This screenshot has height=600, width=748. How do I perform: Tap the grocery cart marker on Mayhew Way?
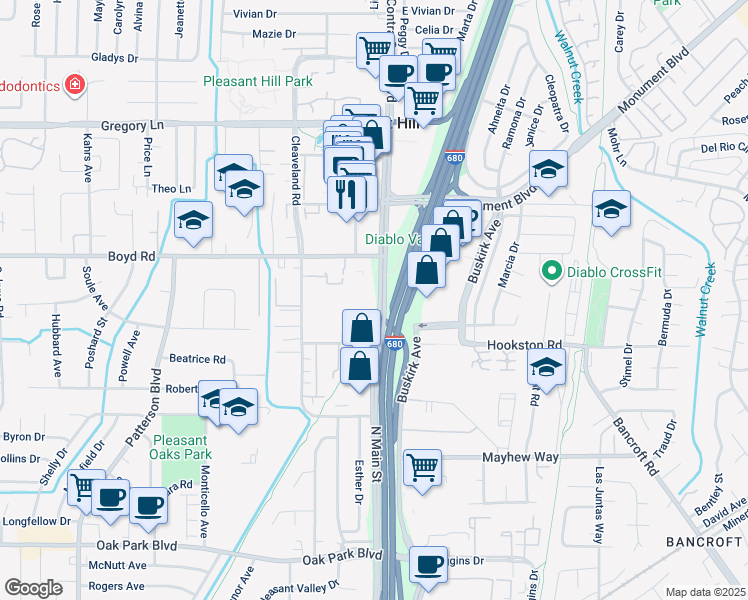point(423,466)
